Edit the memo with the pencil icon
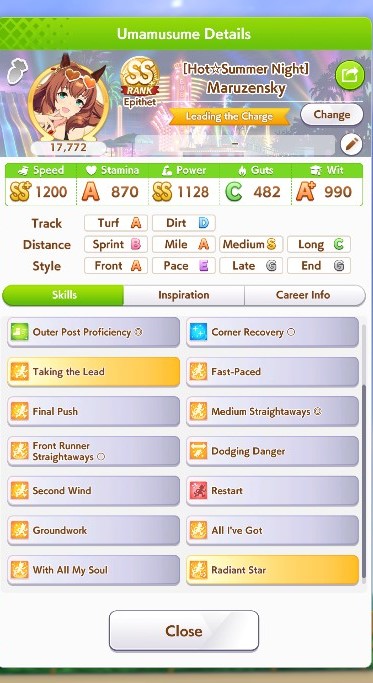Viewport: 373px width, 683px height. click(x=352, y=145)
